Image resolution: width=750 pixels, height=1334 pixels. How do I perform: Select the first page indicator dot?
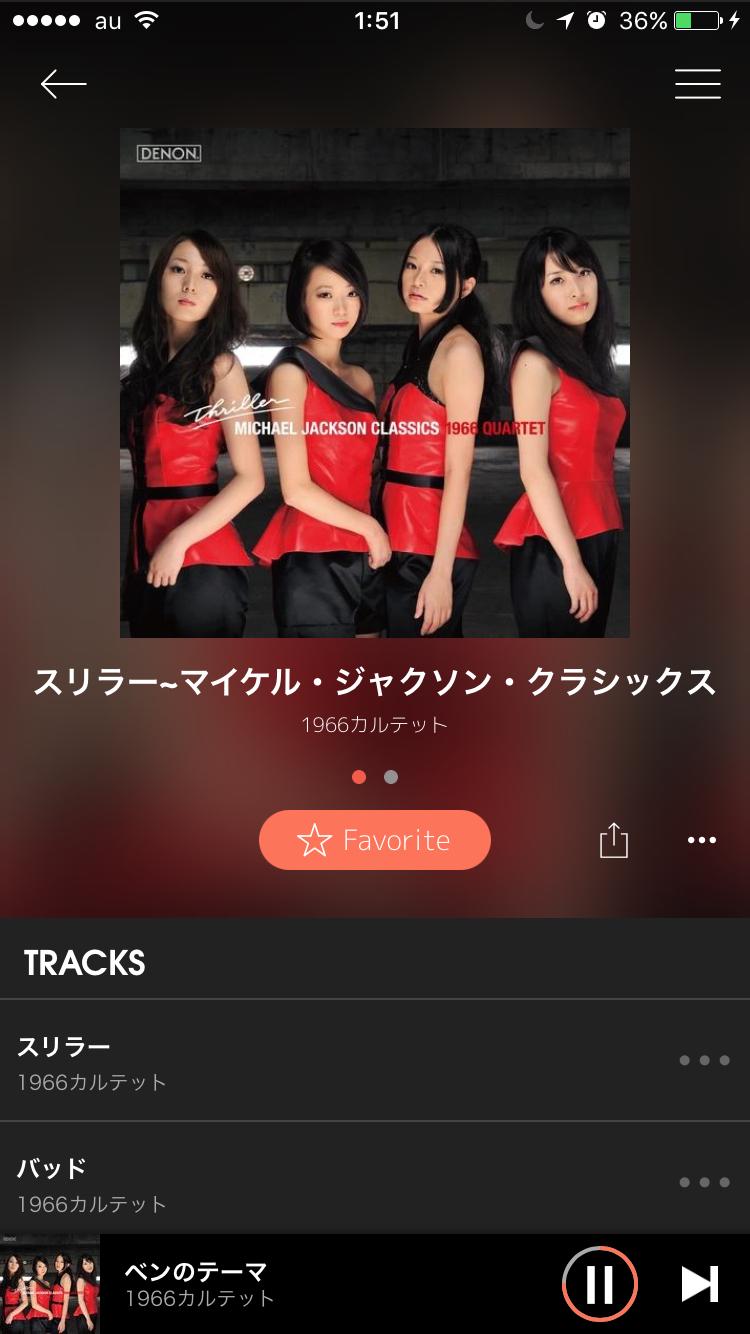358,775
